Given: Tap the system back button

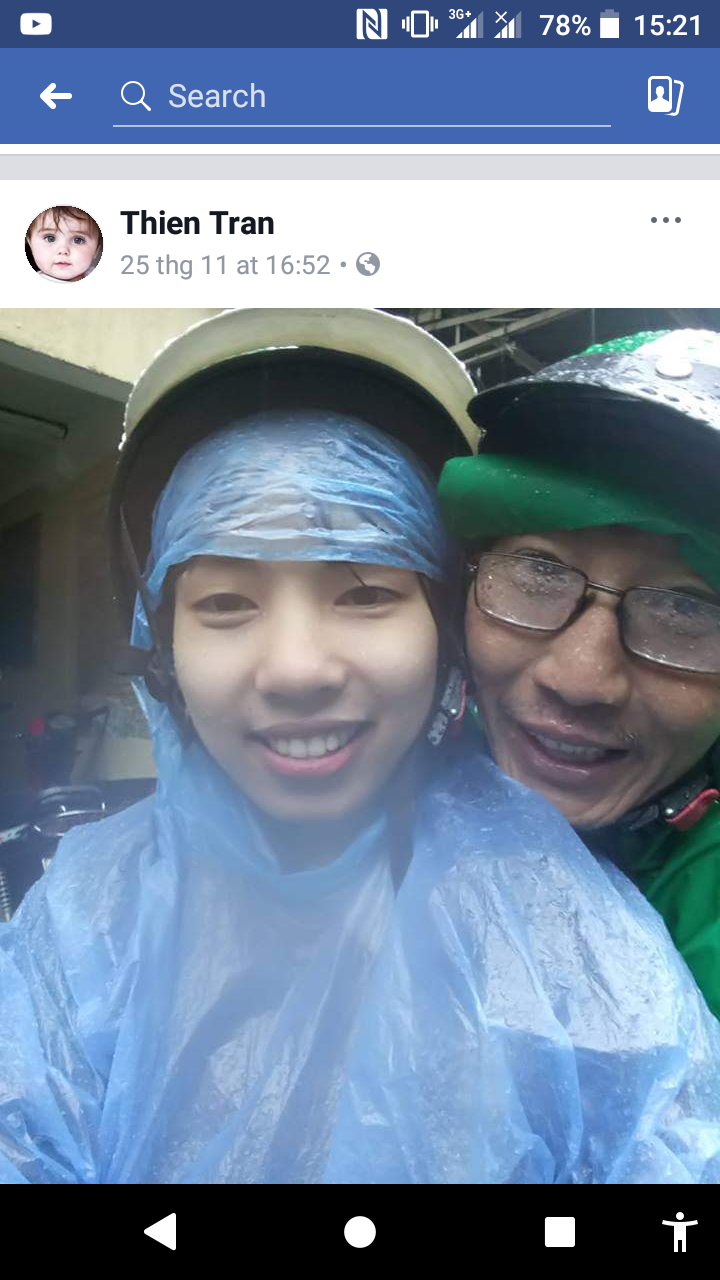Looking at the screenshot, I should pyautogui.click(x=160, y=1232).
